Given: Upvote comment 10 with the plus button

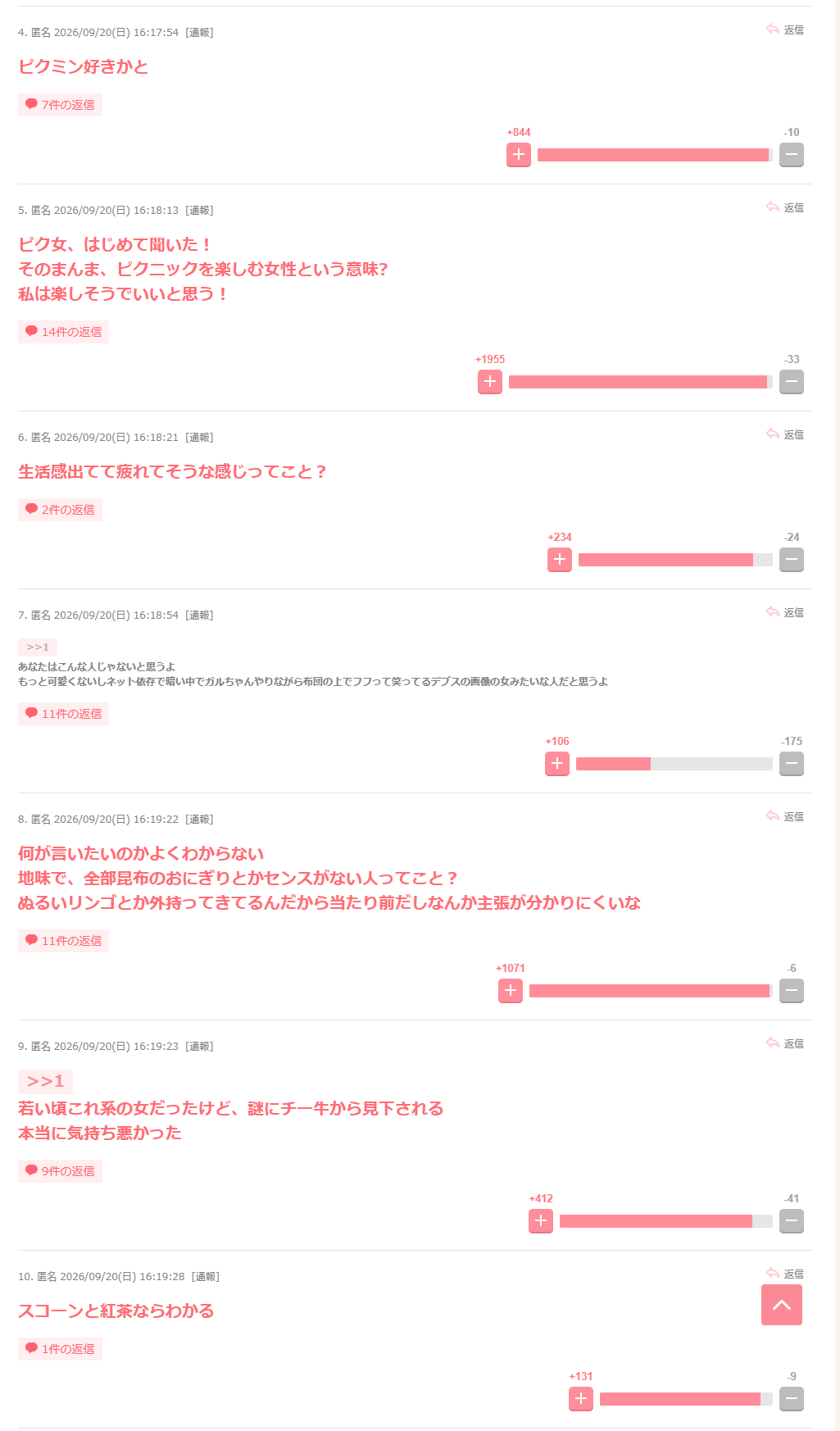Looking at the screenshot, I should click(x=581, y=1399).
